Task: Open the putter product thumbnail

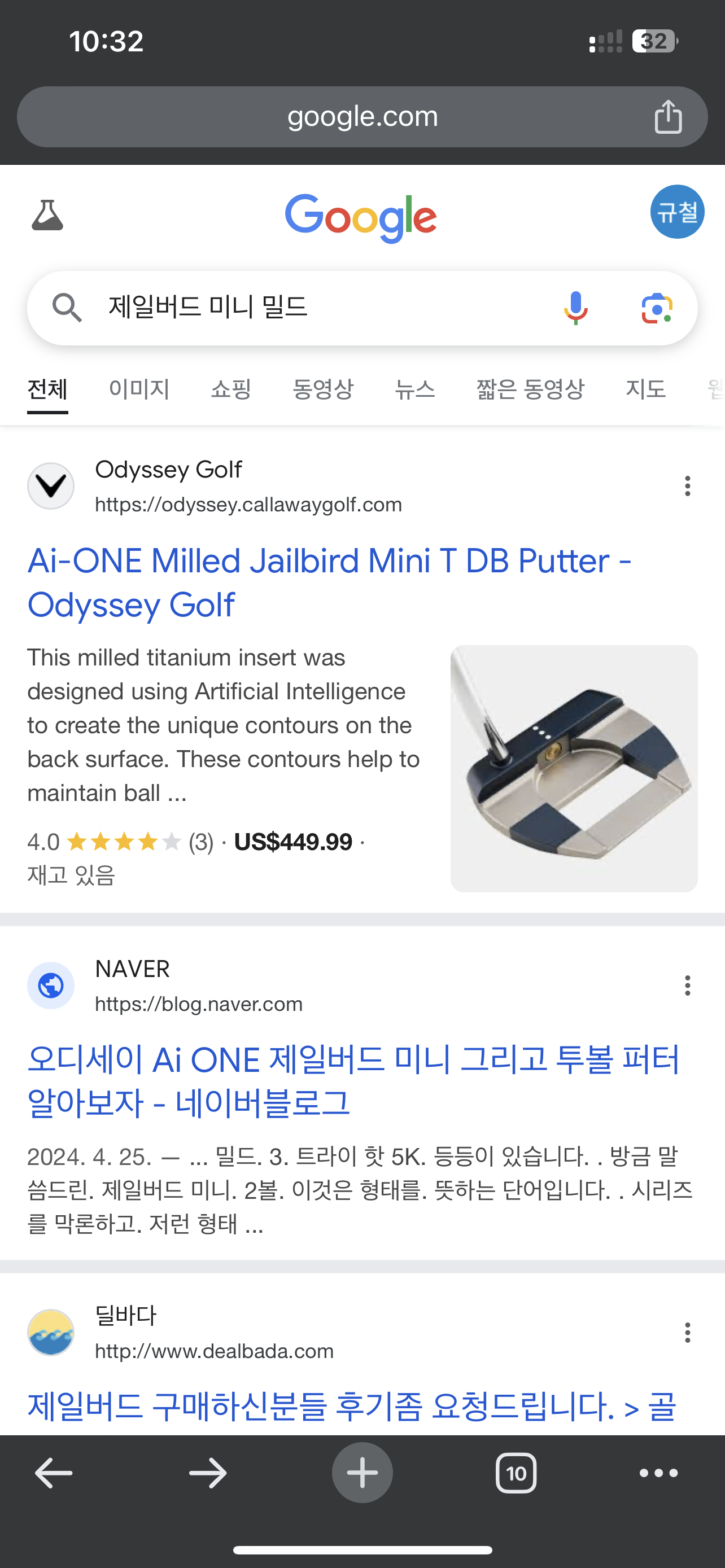Action: click(574, 769)
